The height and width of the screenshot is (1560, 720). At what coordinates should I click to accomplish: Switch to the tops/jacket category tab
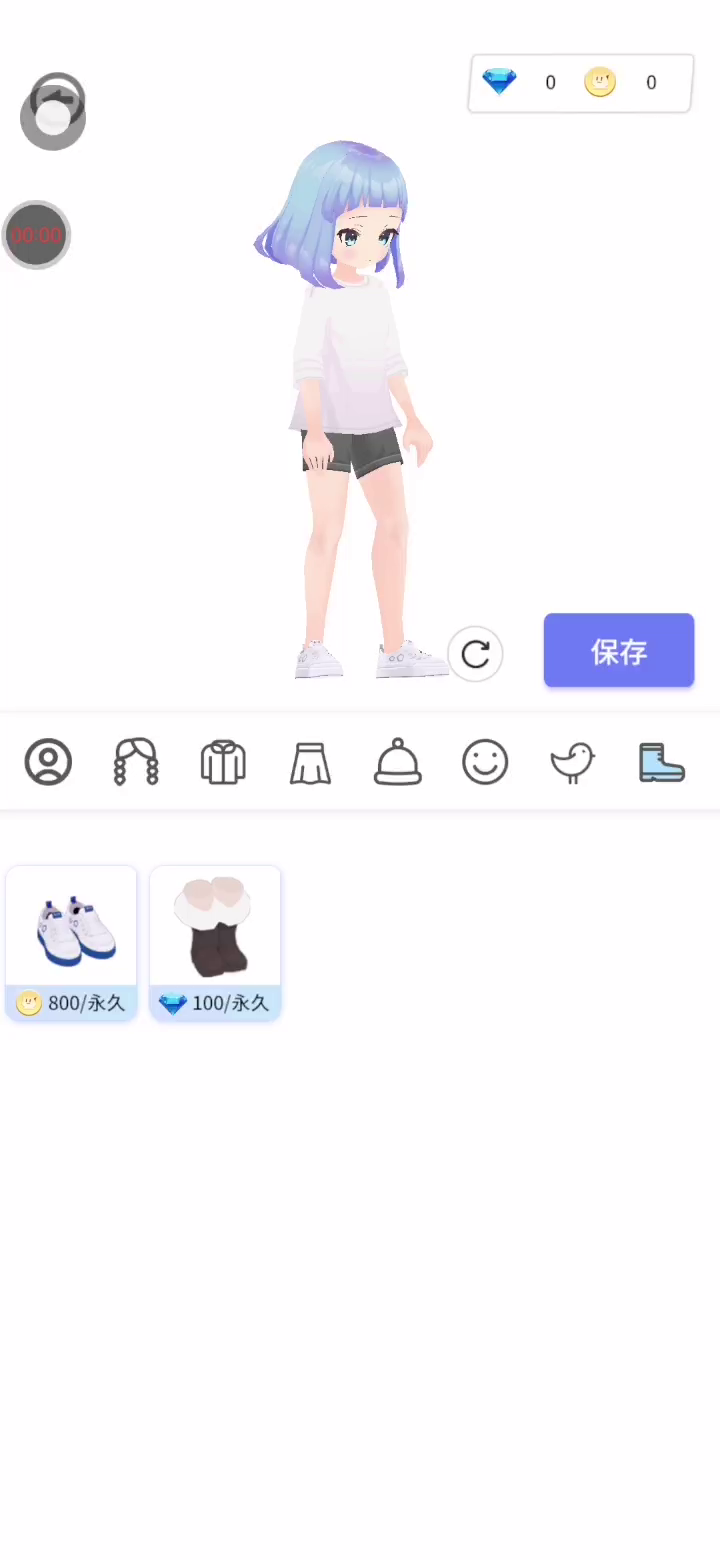coord(223,763)
